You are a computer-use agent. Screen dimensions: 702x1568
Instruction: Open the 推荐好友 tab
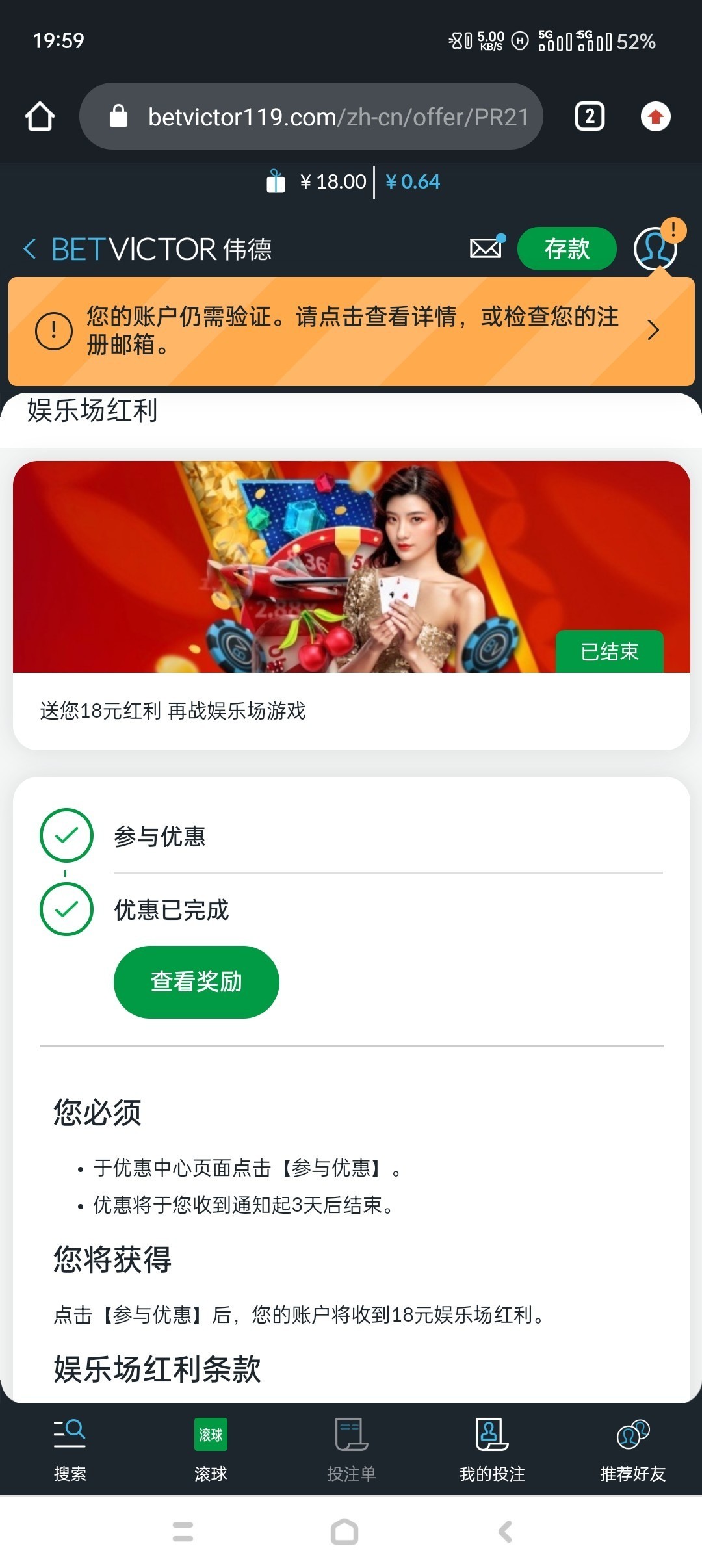click(632, 1449)
